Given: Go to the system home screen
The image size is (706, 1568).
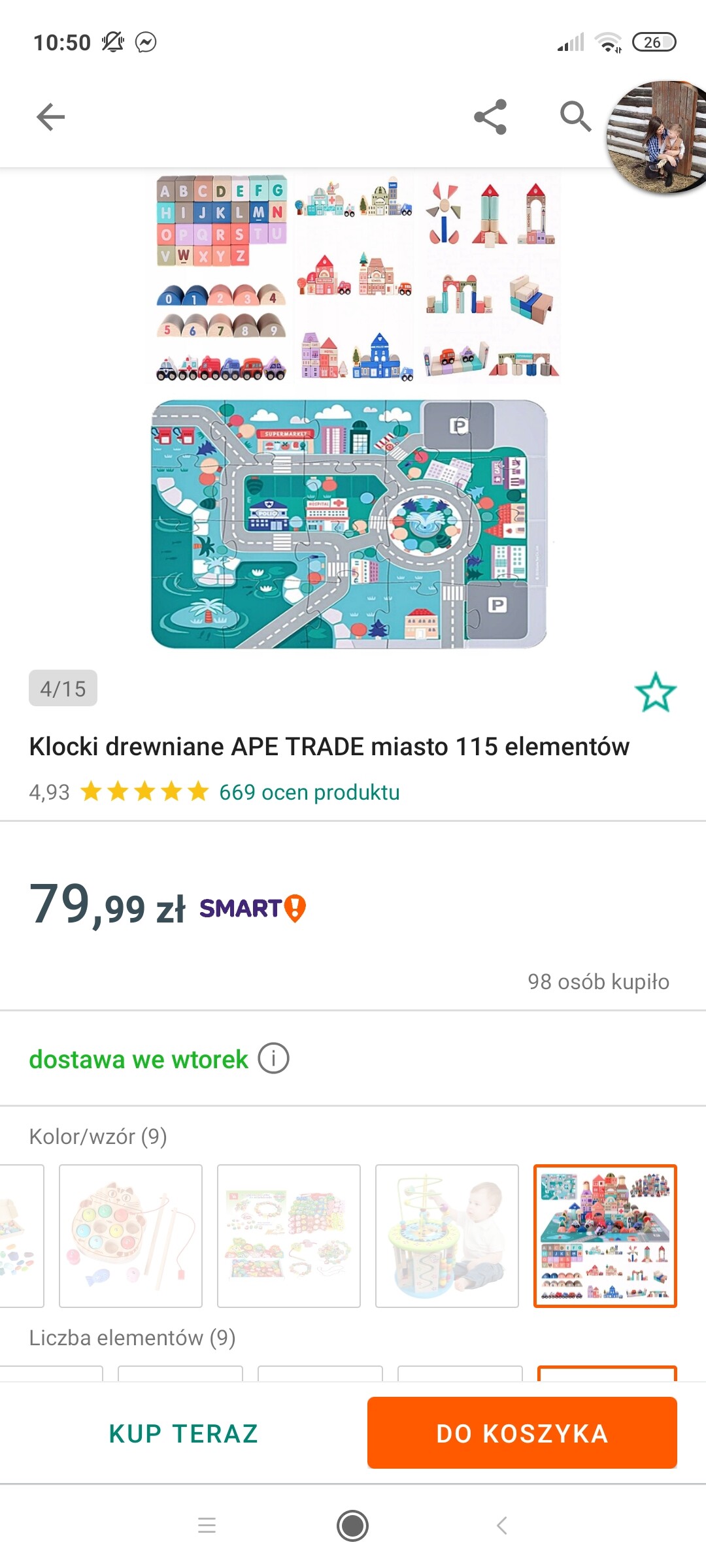Looking at the screenshot, I should (353, 1526).
